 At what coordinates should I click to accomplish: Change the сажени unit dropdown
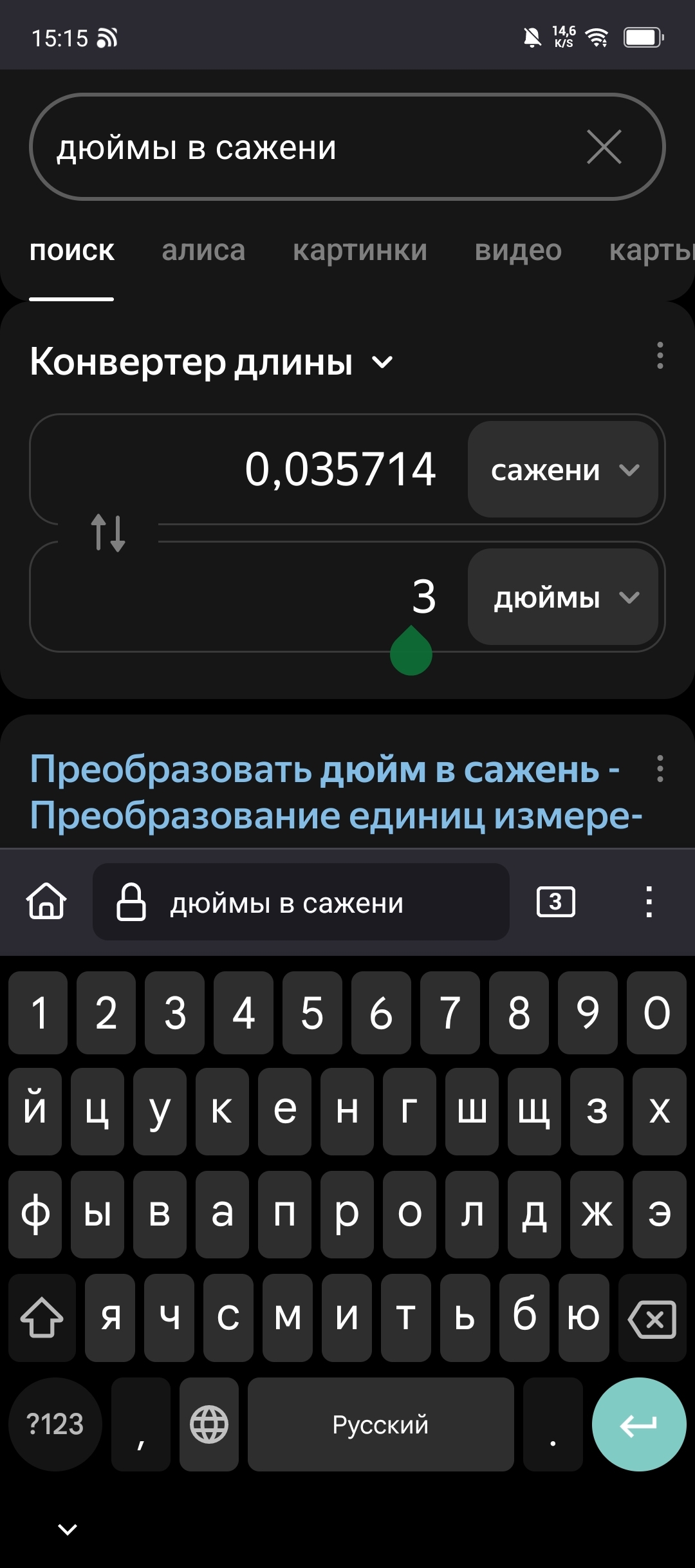tap(563, 470)
